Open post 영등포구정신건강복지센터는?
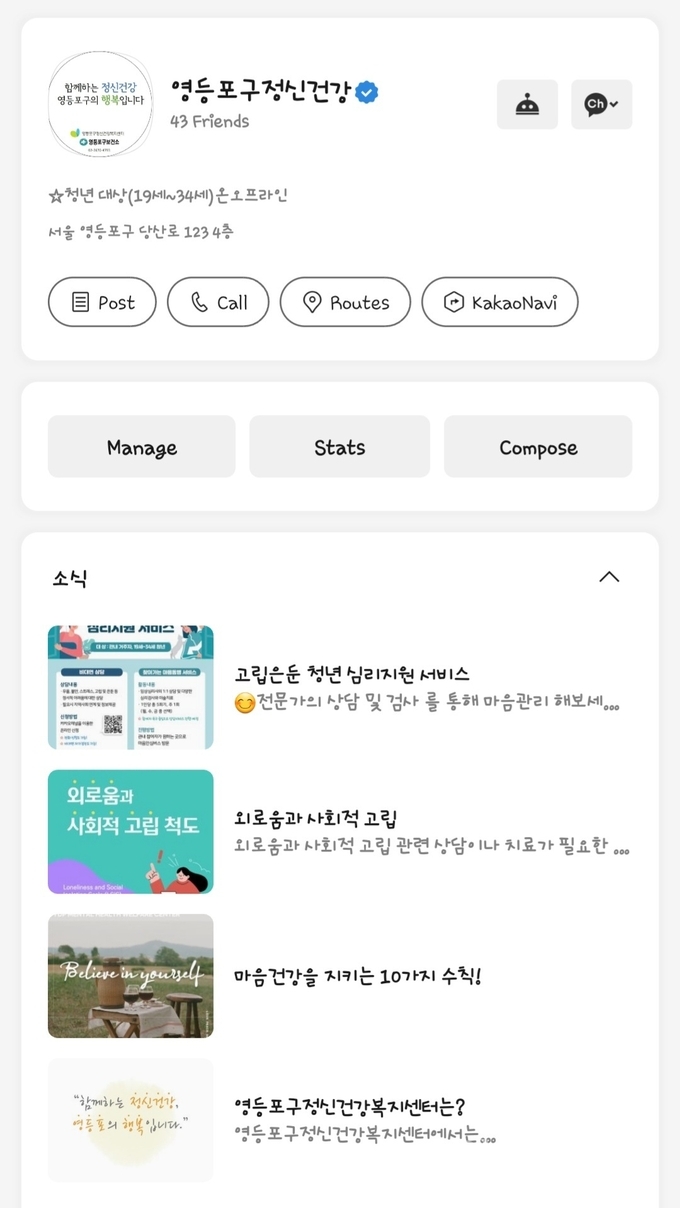The height and width of the screenshot is (1208, 680). click(x=340, y=1120)
